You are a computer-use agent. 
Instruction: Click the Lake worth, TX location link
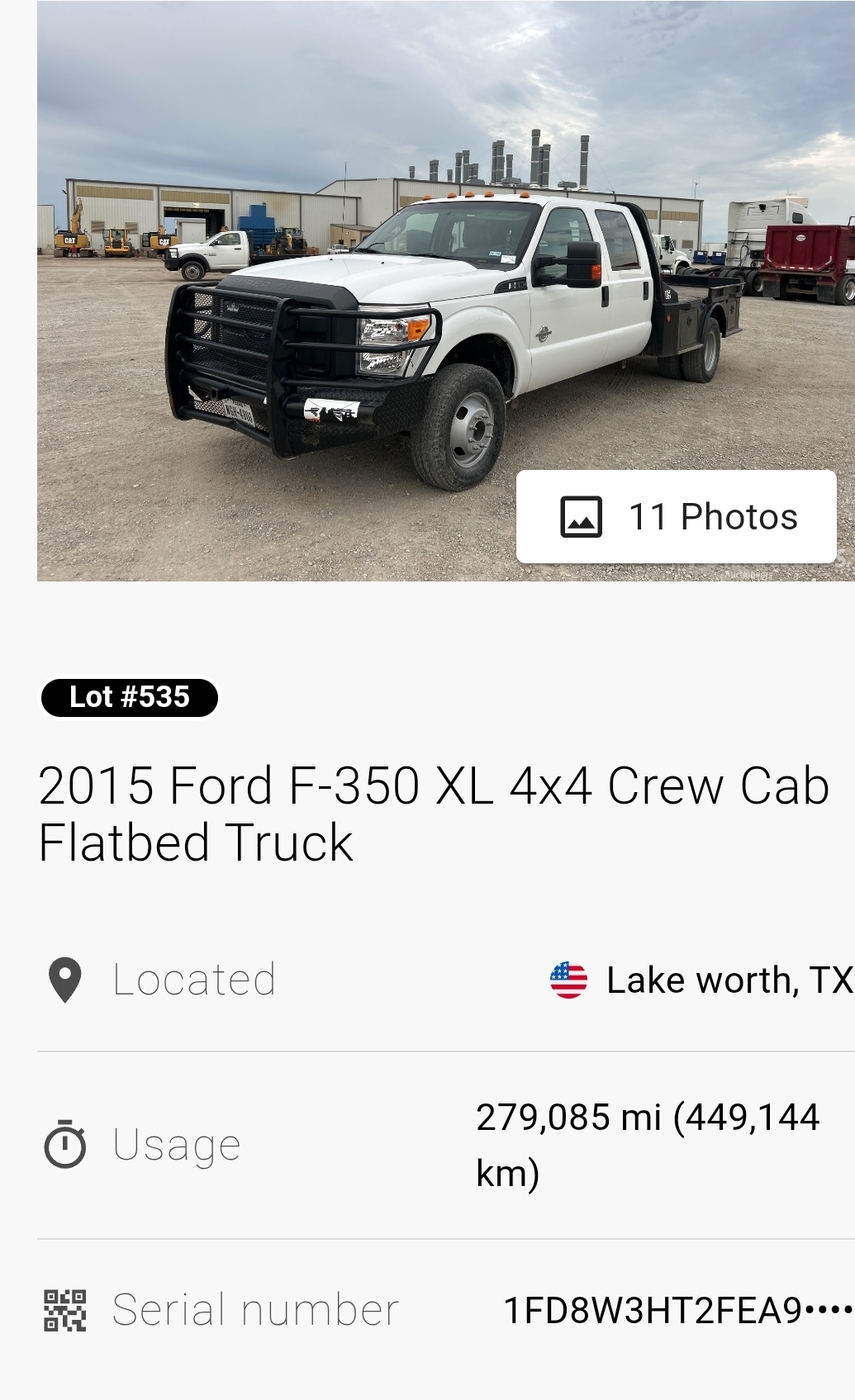coord(725,980)
